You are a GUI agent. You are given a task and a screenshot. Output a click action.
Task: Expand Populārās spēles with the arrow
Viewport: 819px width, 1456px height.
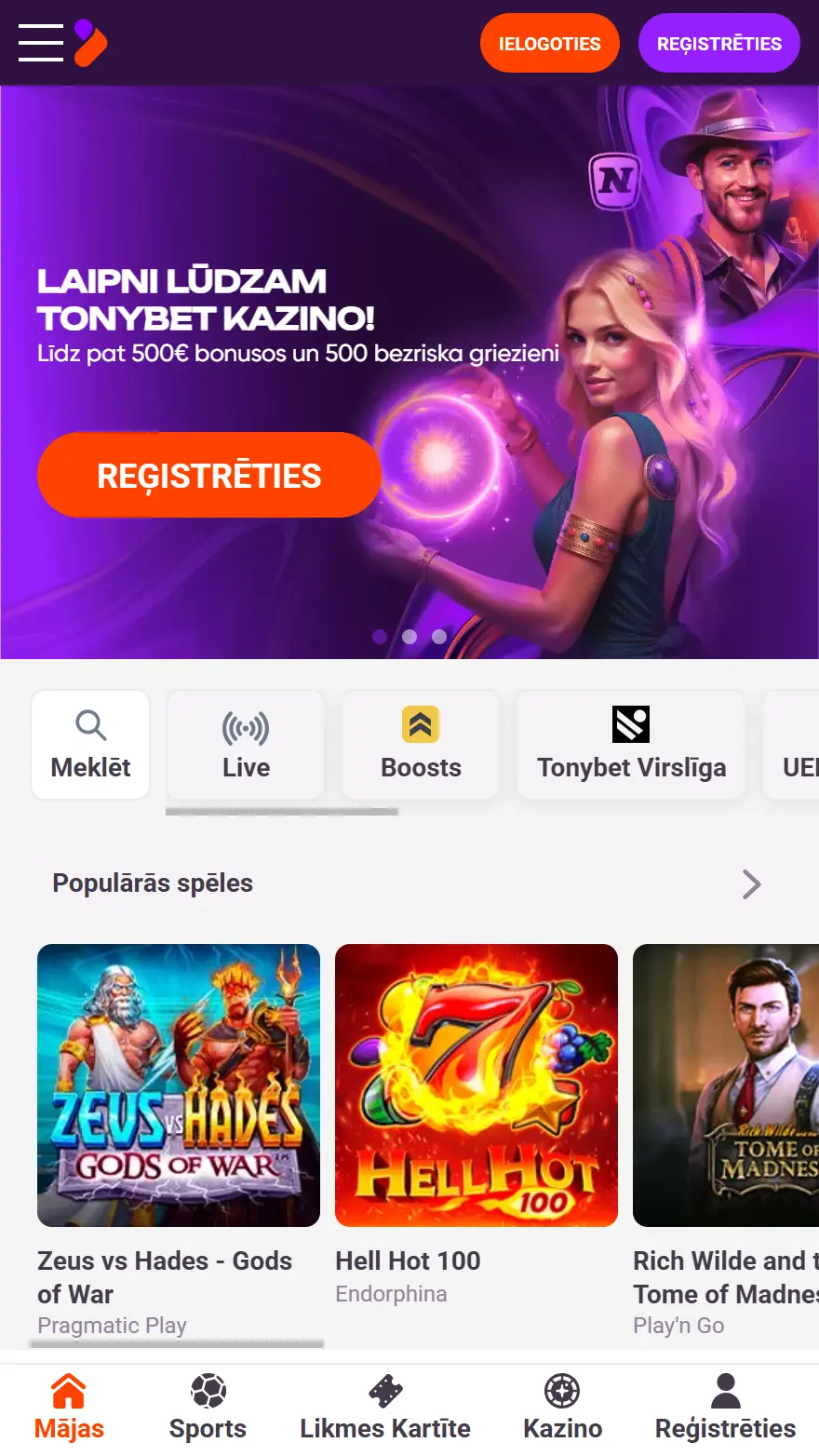[x=751, y=883]
